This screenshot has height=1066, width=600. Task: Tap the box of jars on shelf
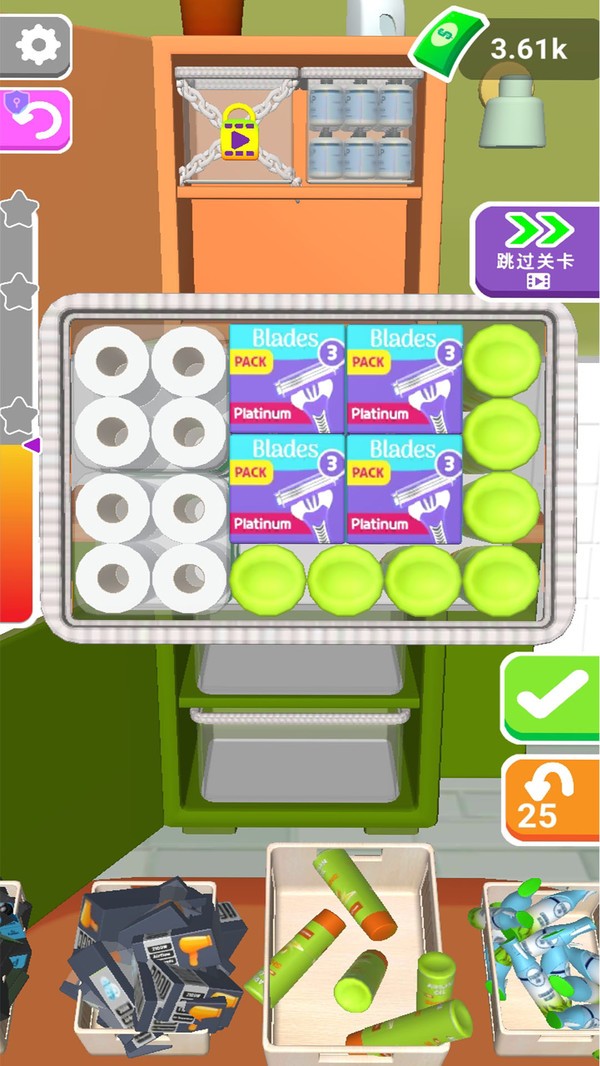(x=359, y=127)
